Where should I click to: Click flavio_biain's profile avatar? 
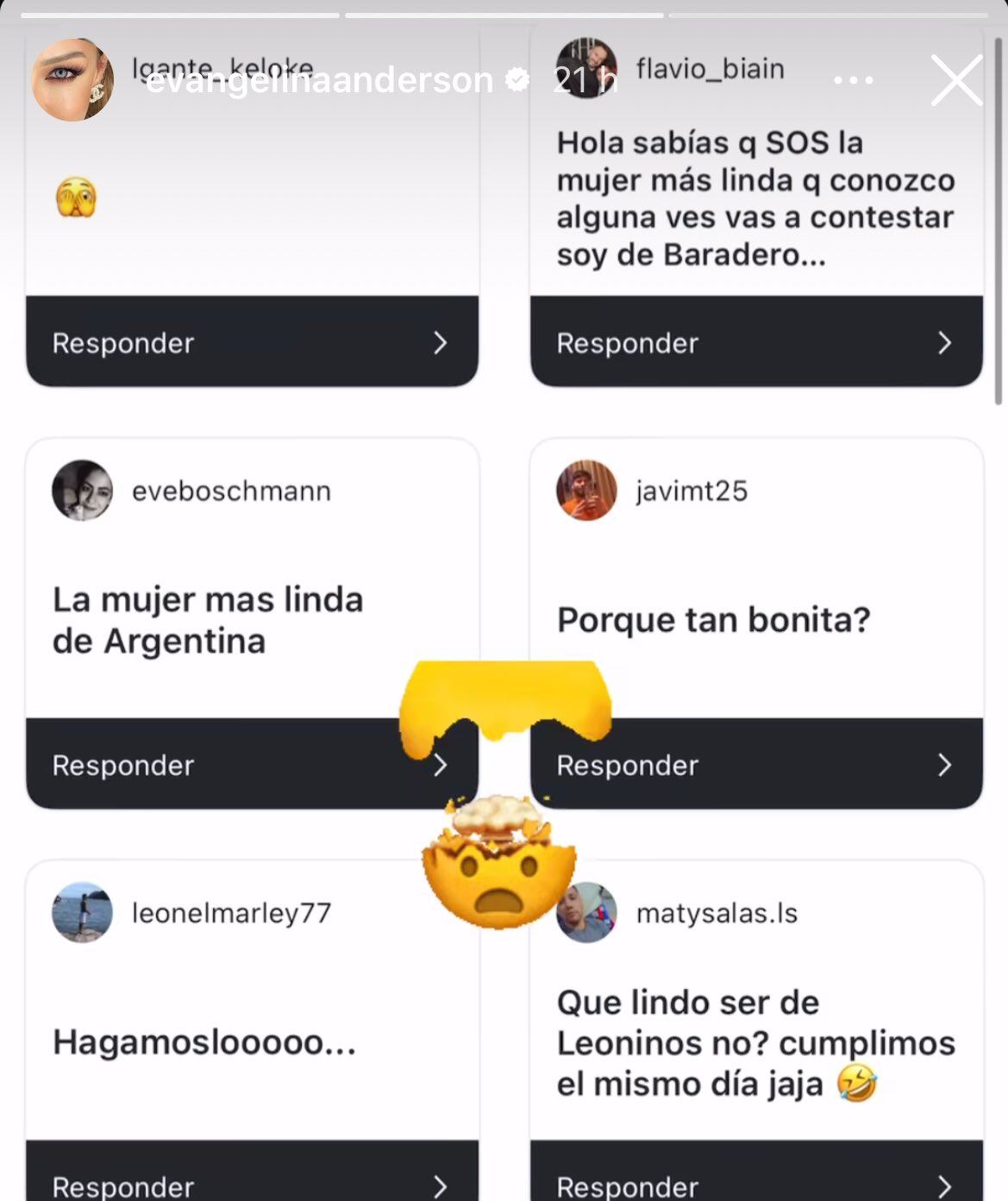point(586,68)
